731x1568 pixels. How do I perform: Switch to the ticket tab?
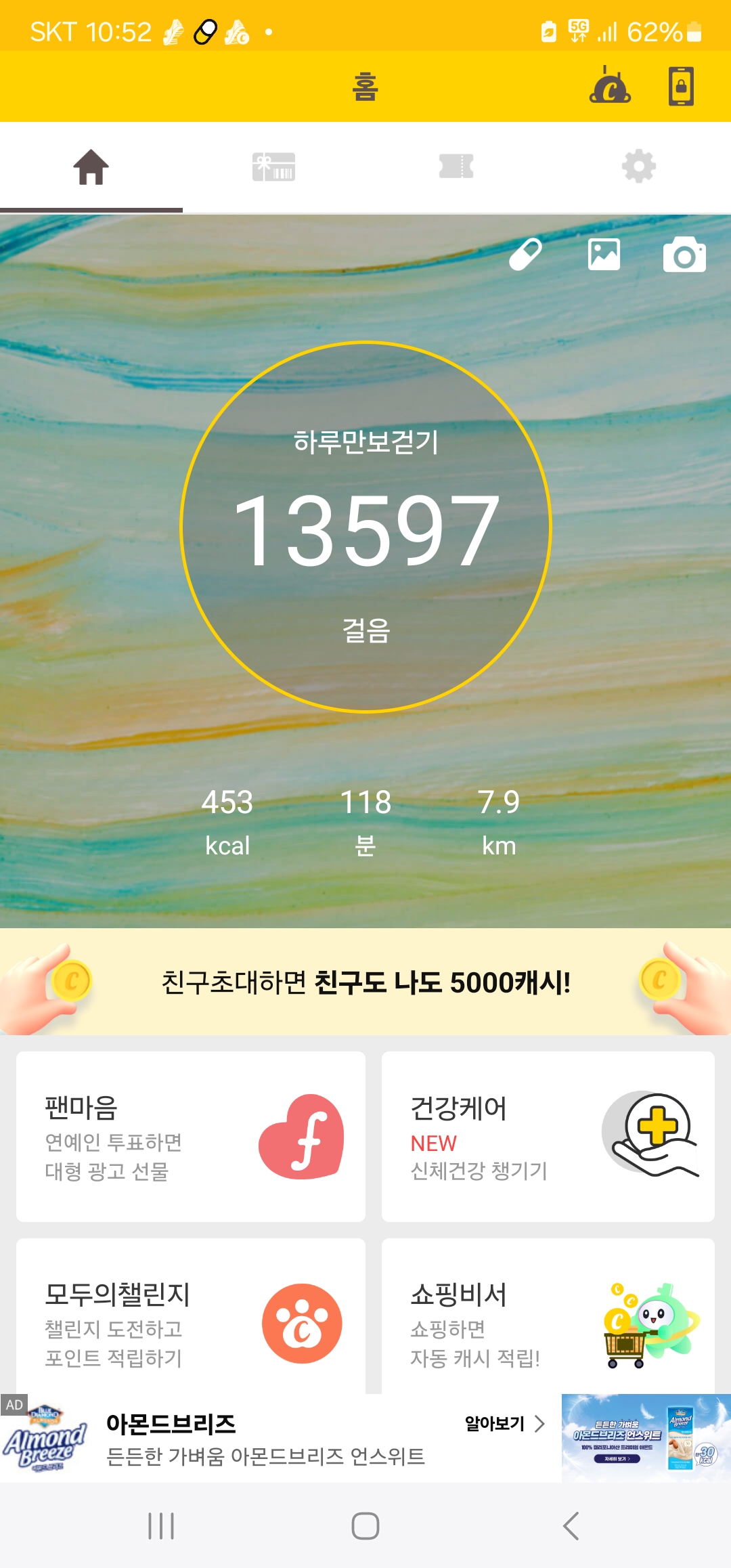(x=456, y=167)
